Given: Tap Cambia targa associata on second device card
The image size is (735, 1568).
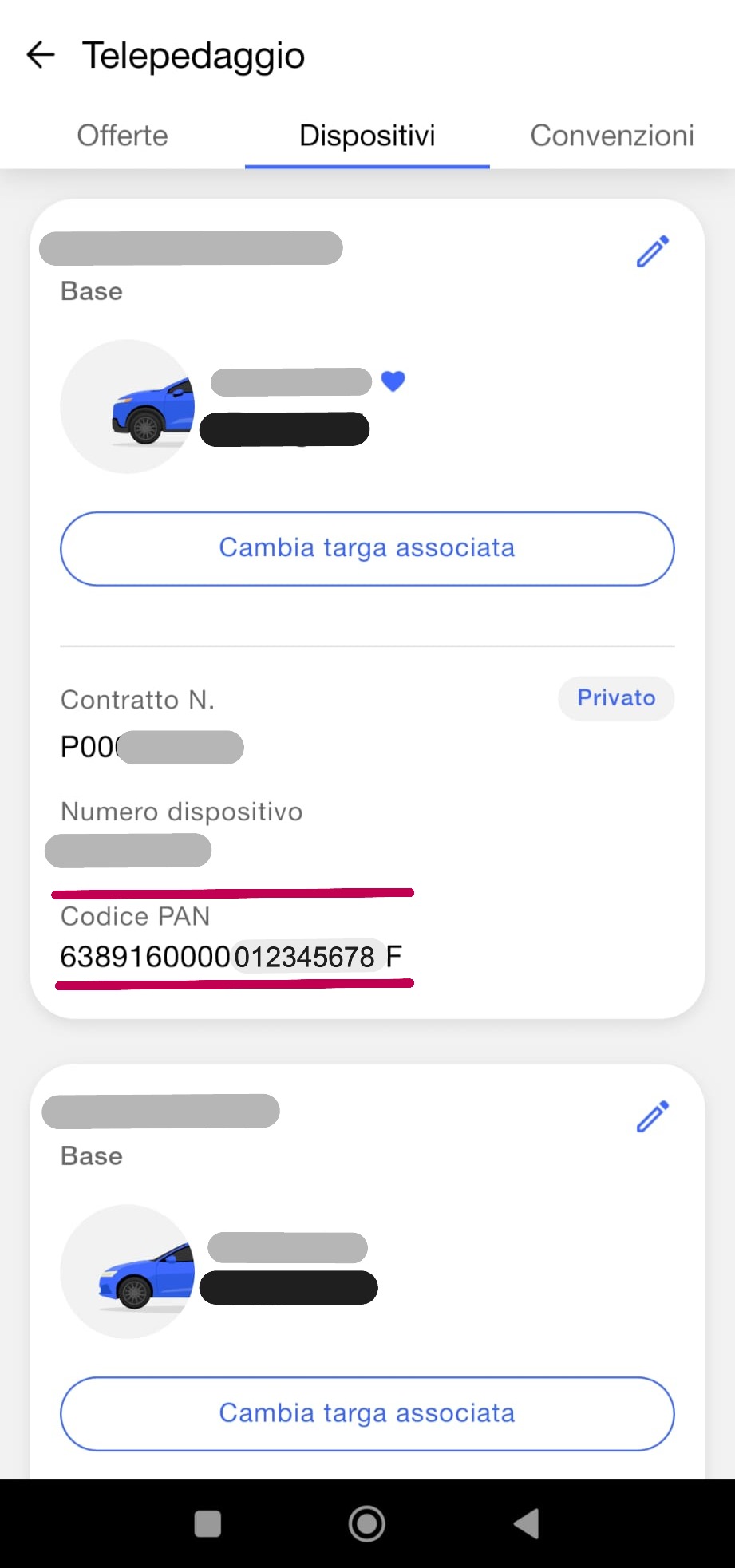Looking at the screenshot, I should pos(367,1413).
